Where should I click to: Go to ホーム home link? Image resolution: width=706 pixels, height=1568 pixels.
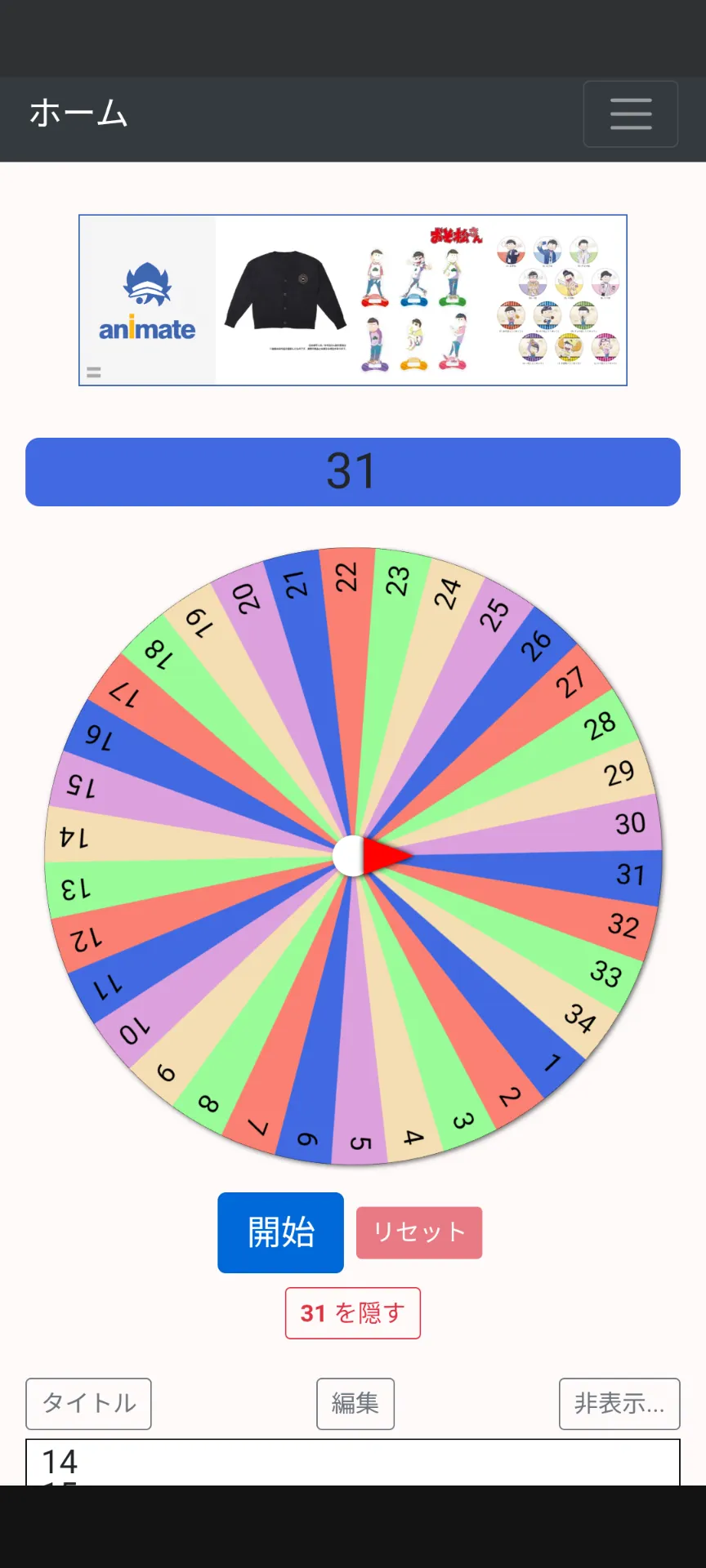(78, 114)
